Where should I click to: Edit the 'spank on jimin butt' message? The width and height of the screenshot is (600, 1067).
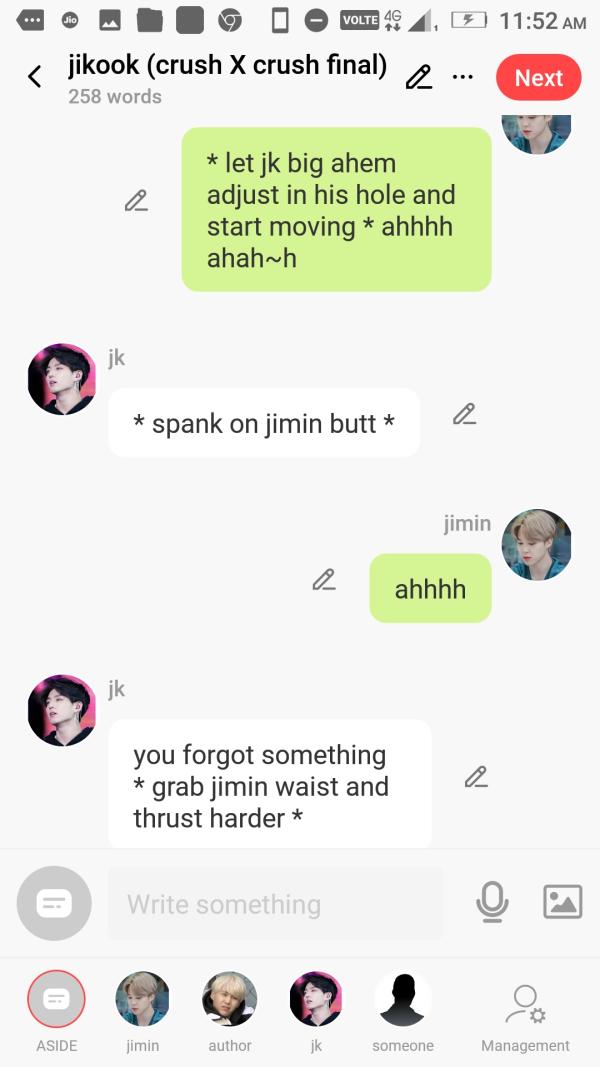click(464, 414)
